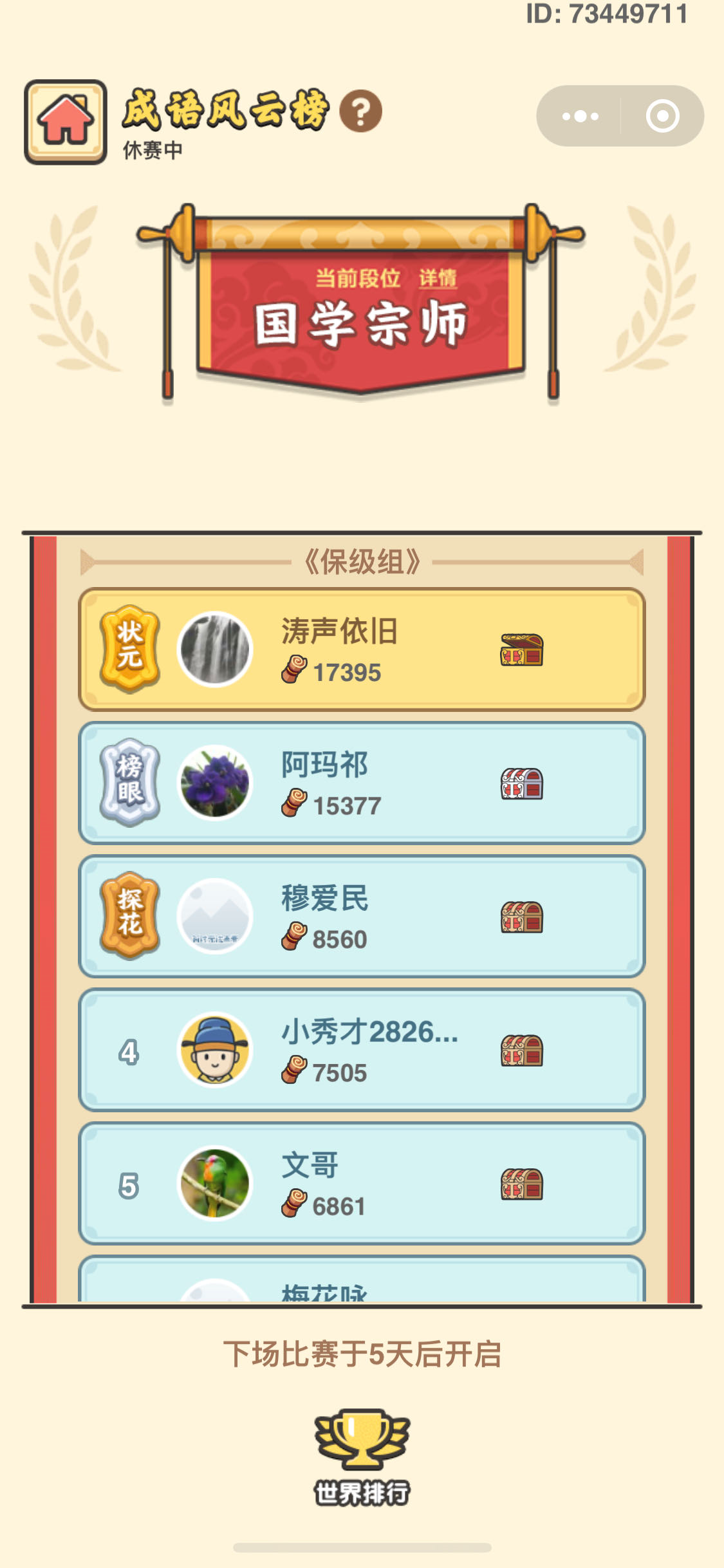Tap the treasure chest for 涛声依旧
724x1568 pixels.
coord(522,649)
